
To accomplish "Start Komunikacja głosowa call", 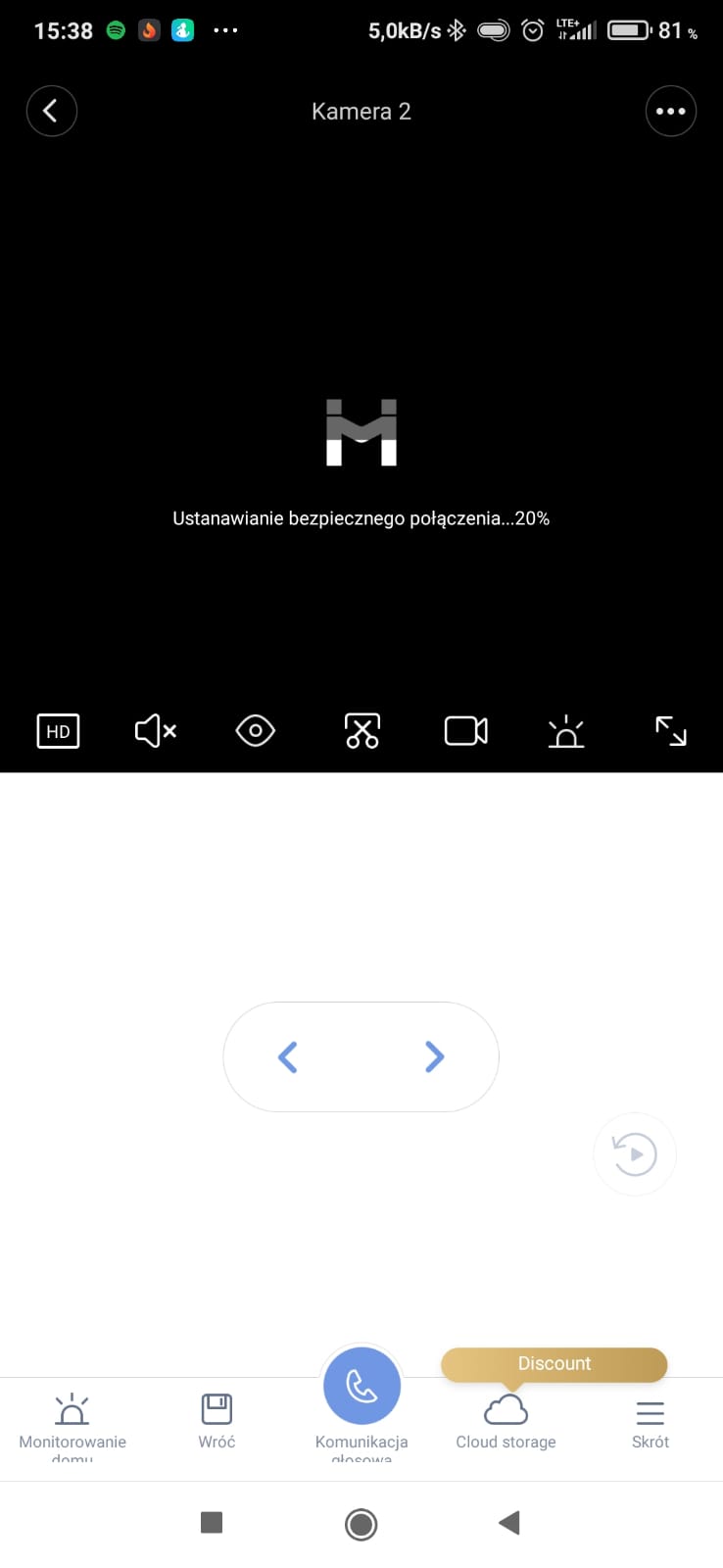I will click(361, 1388).
